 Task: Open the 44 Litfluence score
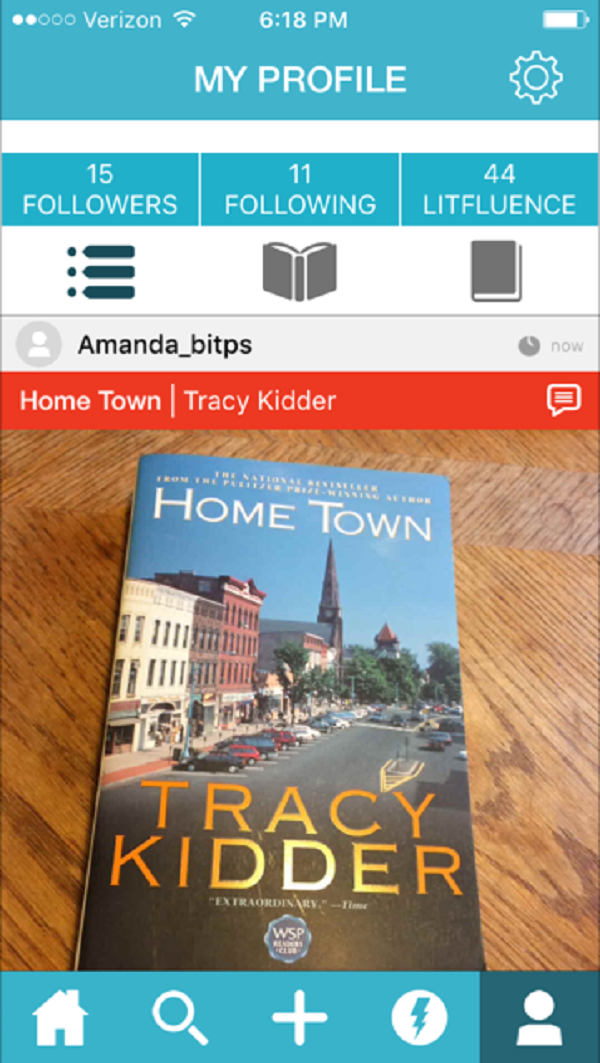coord(499,189)
